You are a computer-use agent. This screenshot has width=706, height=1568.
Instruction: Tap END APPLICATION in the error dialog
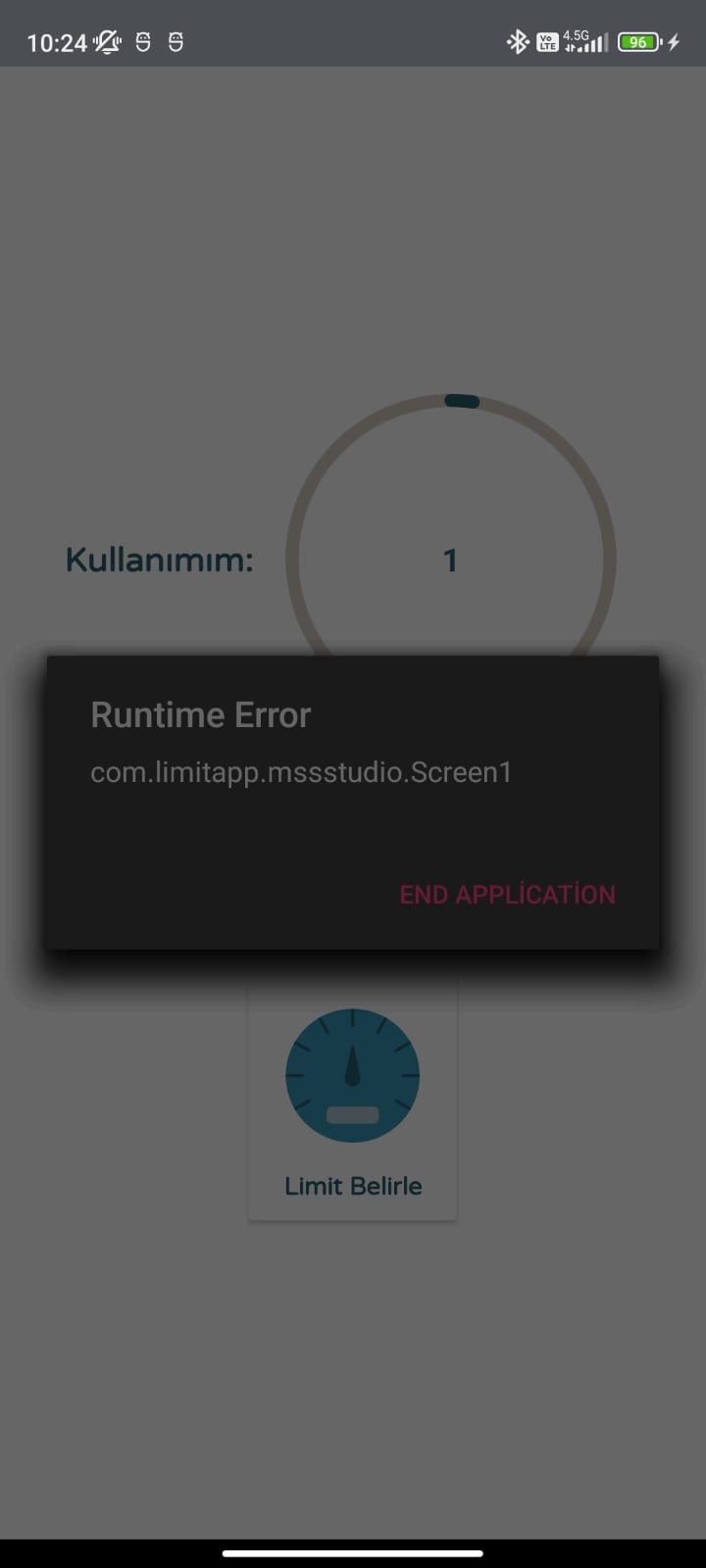[507, 894]
